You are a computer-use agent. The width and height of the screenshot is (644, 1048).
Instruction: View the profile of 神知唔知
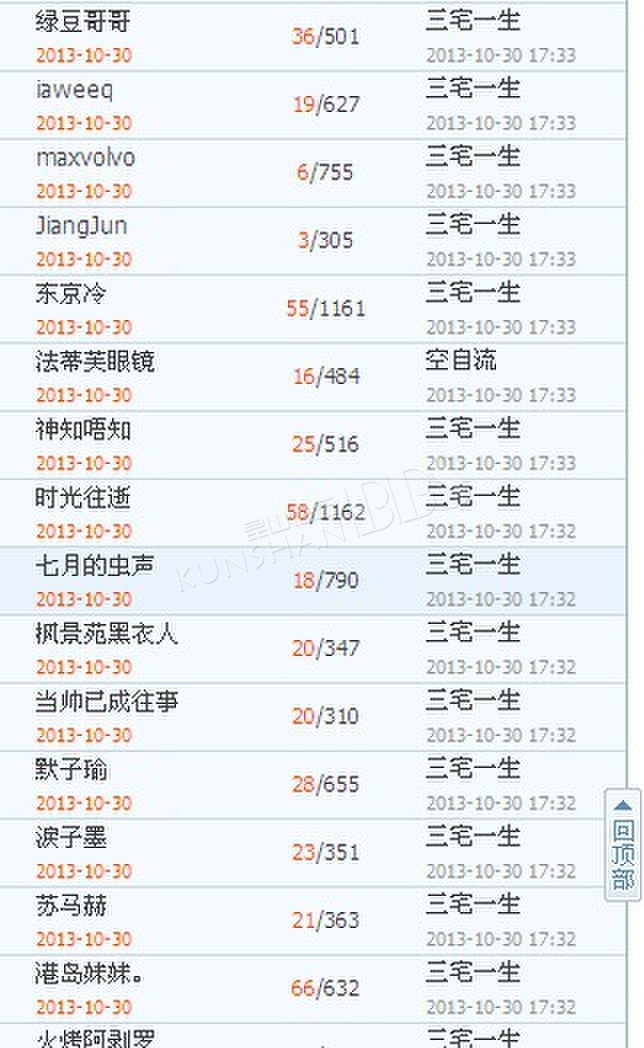(83, 430)
